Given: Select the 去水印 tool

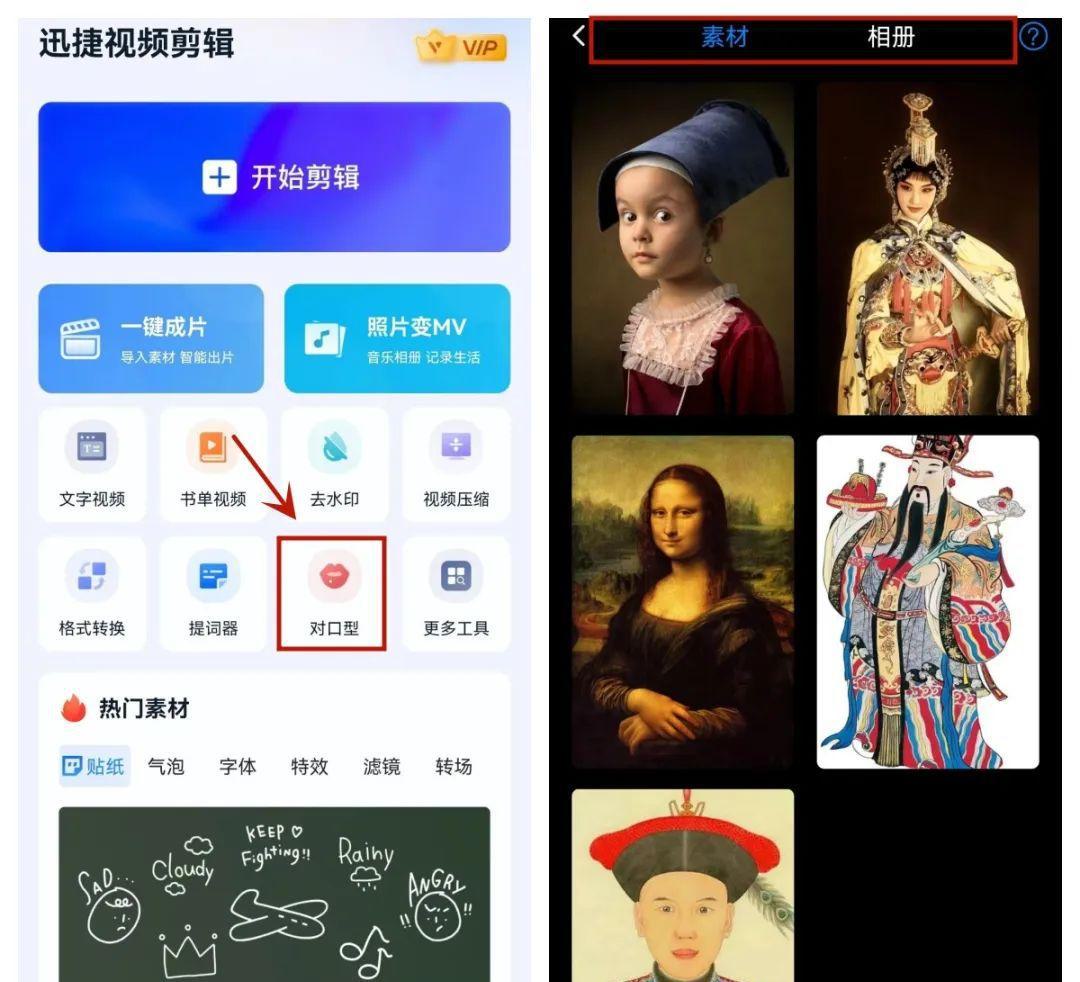Looking at the screenshot, I should point(334,464).
